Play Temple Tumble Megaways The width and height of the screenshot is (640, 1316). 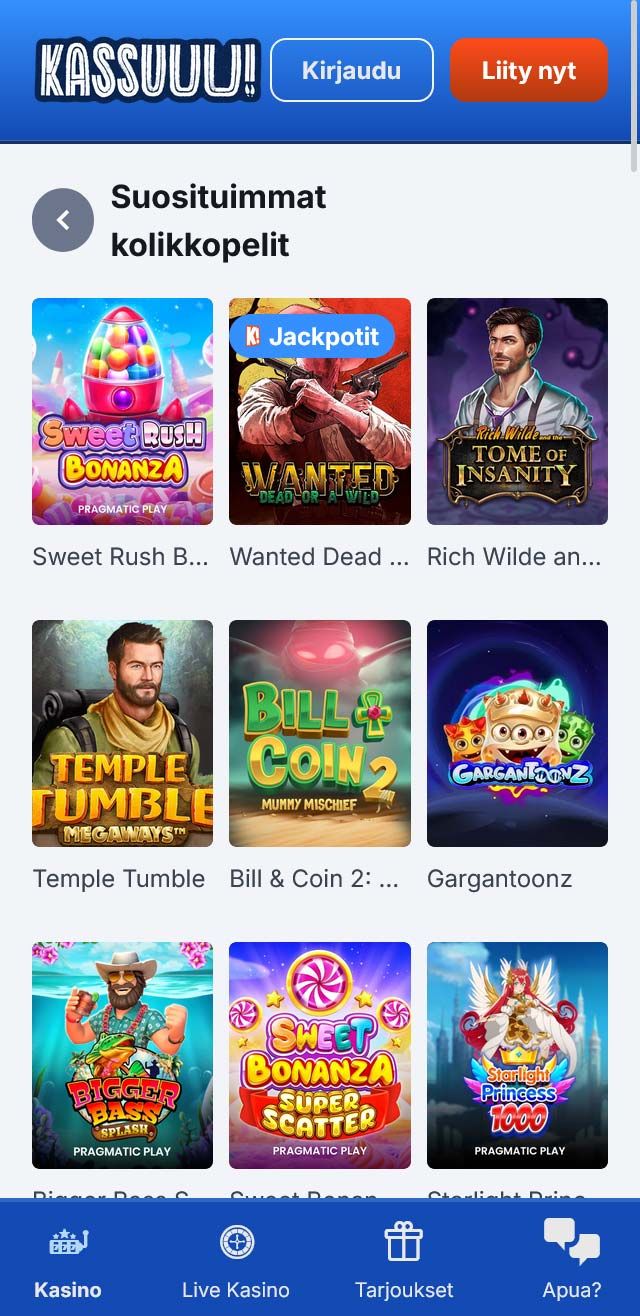[122, 733]
